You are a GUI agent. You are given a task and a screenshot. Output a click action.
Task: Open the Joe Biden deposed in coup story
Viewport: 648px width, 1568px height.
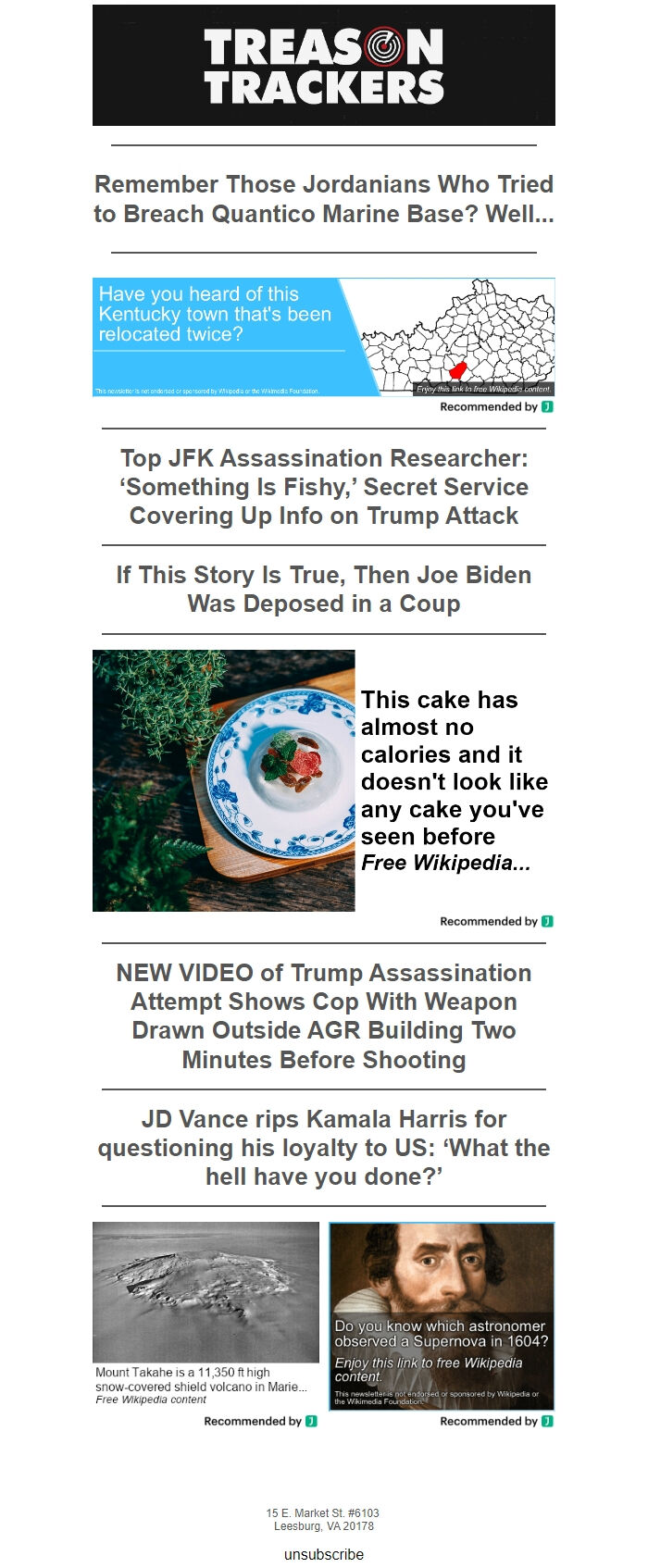pyautogui.click(x=323, y=589)
